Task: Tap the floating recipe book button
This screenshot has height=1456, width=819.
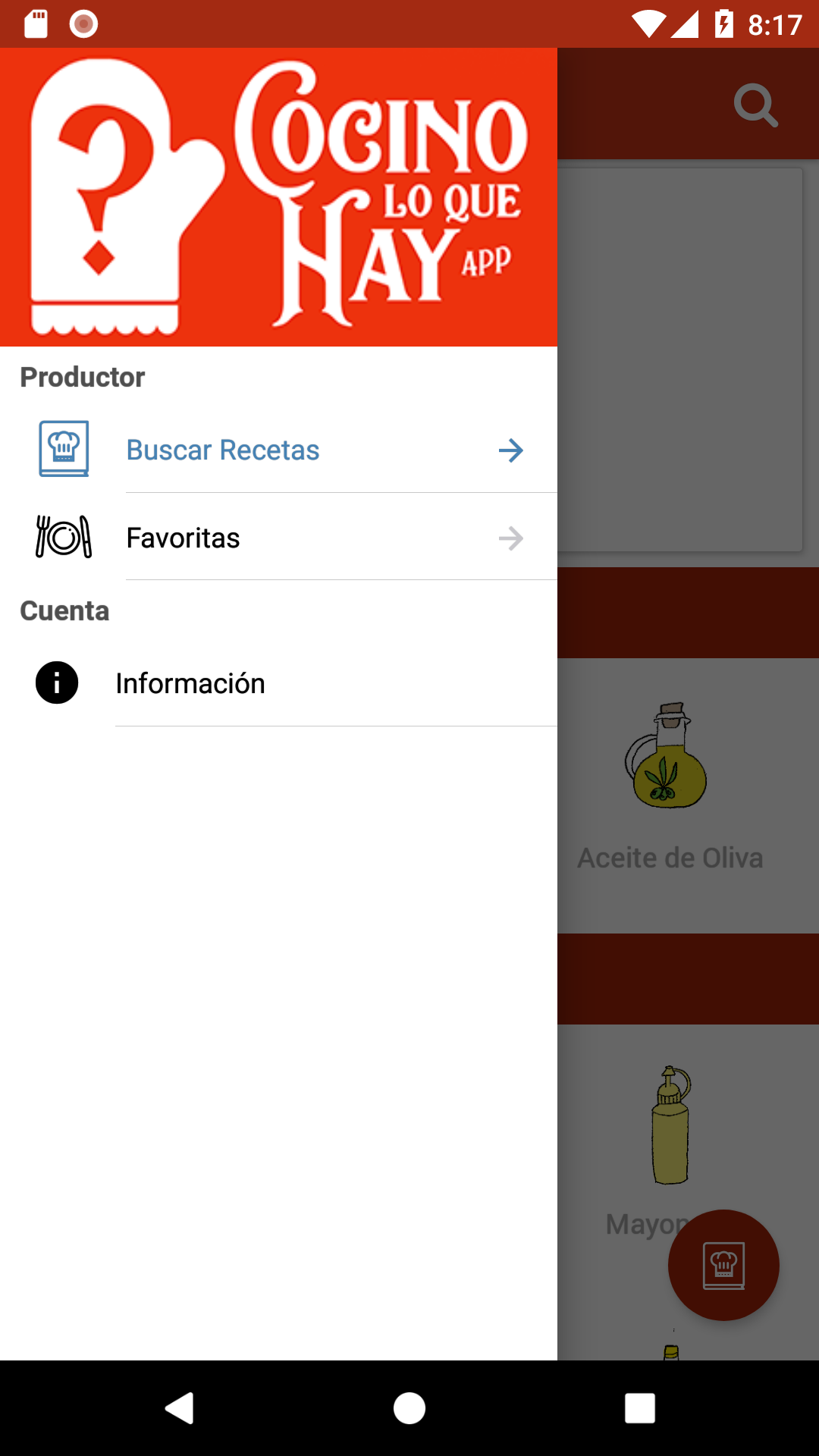Action: pyautogui.click(x=723, y=1265)
